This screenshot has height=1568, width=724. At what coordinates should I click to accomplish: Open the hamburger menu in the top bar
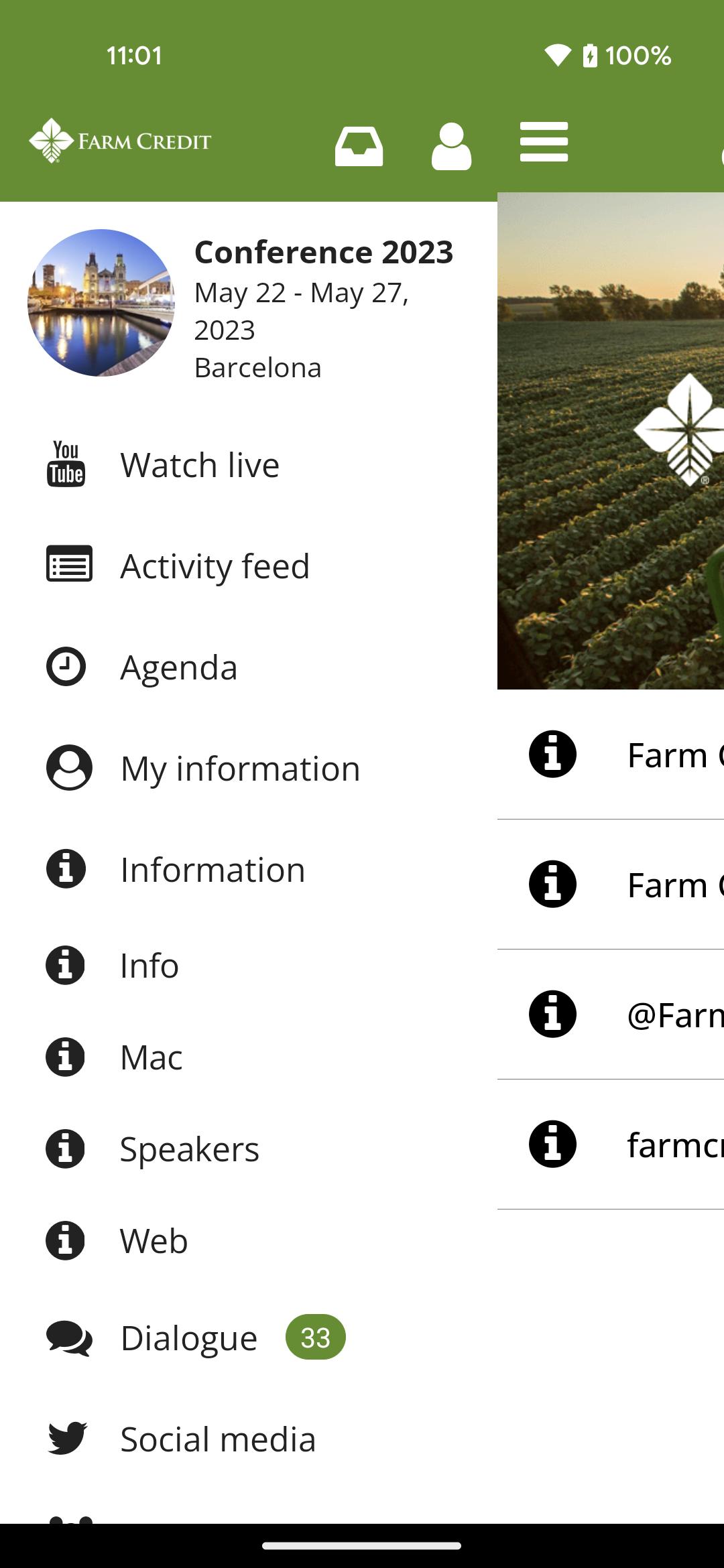pos(543,142)
